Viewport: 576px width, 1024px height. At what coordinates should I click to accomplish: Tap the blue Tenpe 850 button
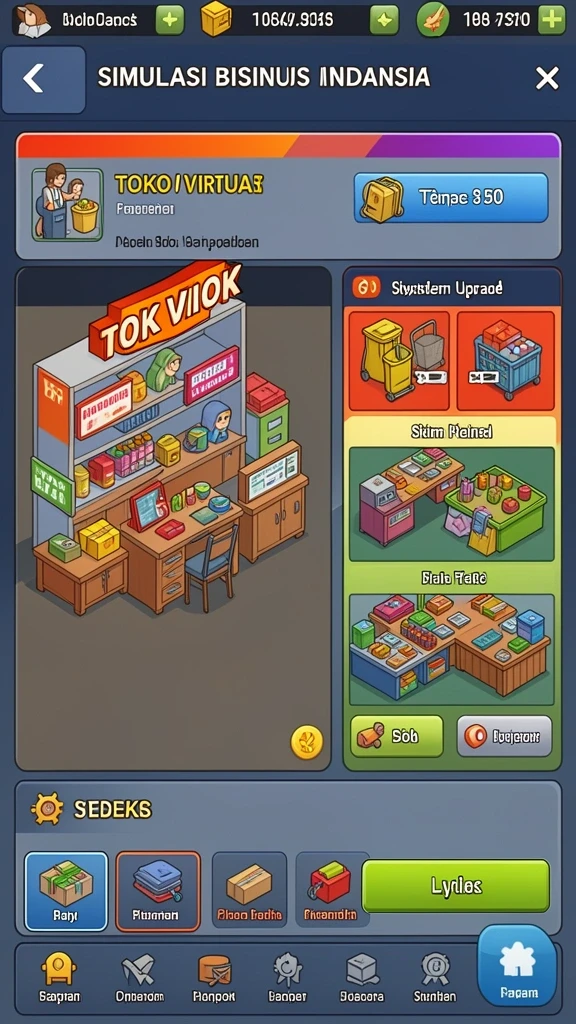pos(451,198)
